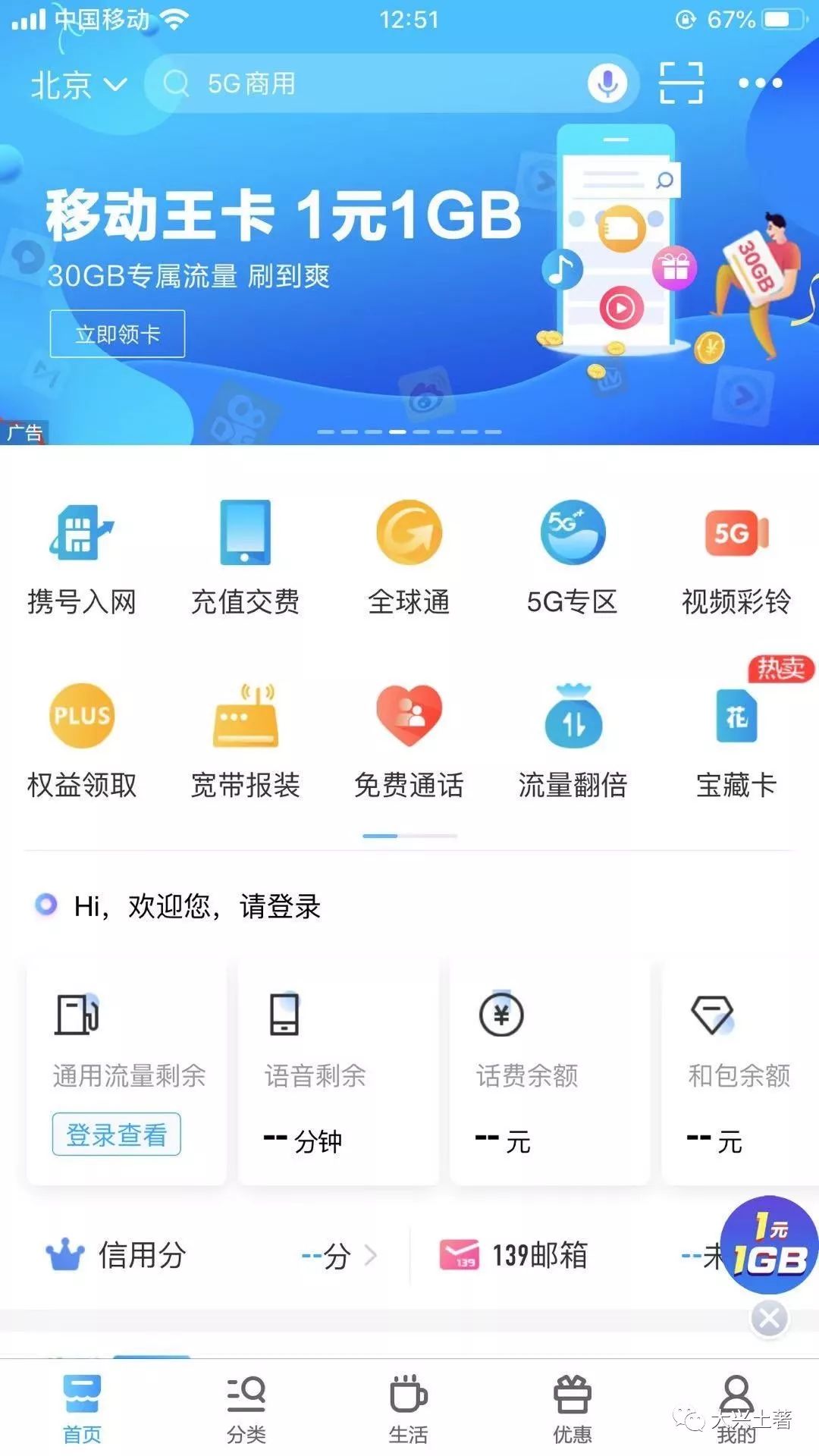Select the 充值交费 recharge icon
This screenshot has width=819, height=1456.
pos(245,554)
